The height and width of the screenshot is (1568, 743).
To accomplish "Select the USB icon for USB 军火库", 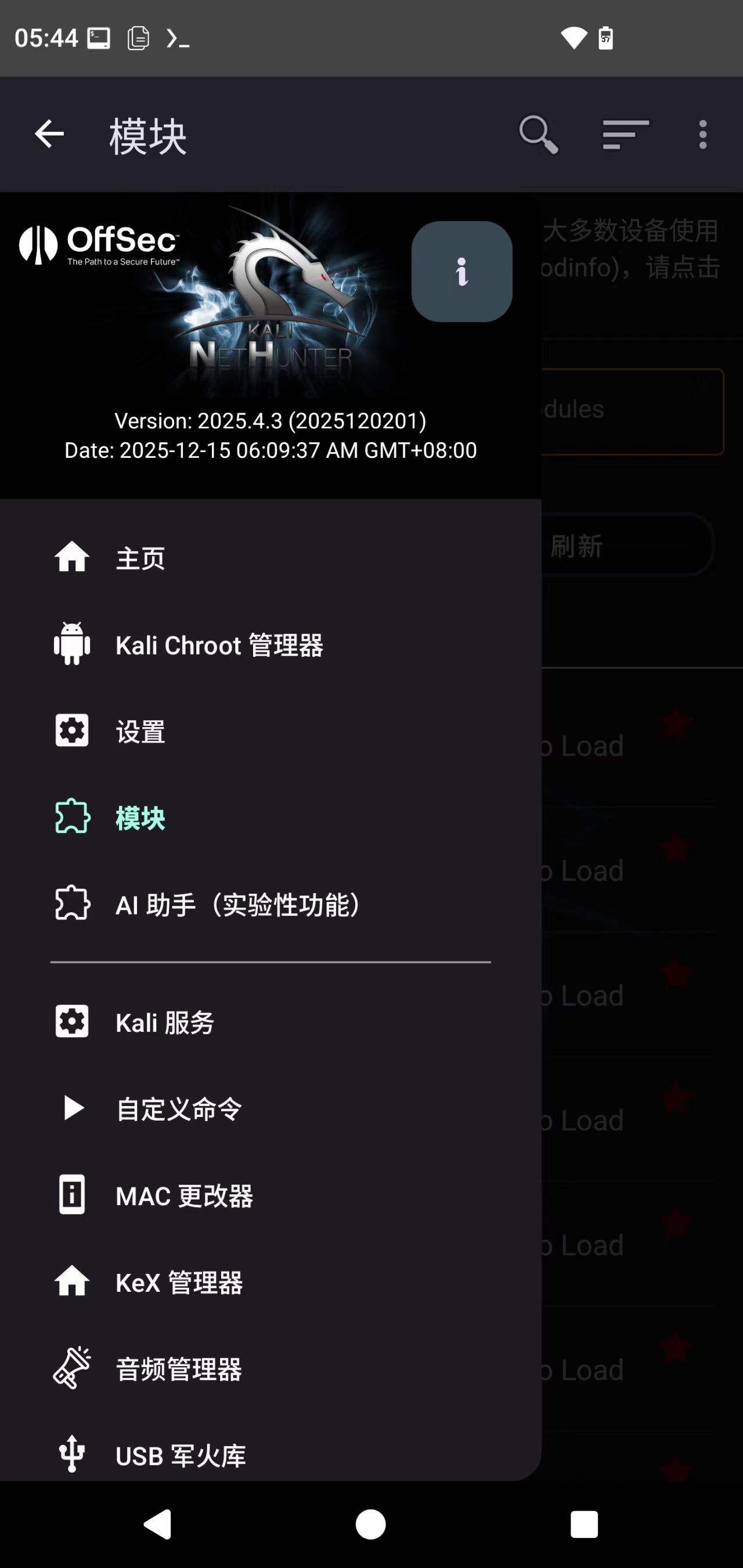I will [71, 1455].
